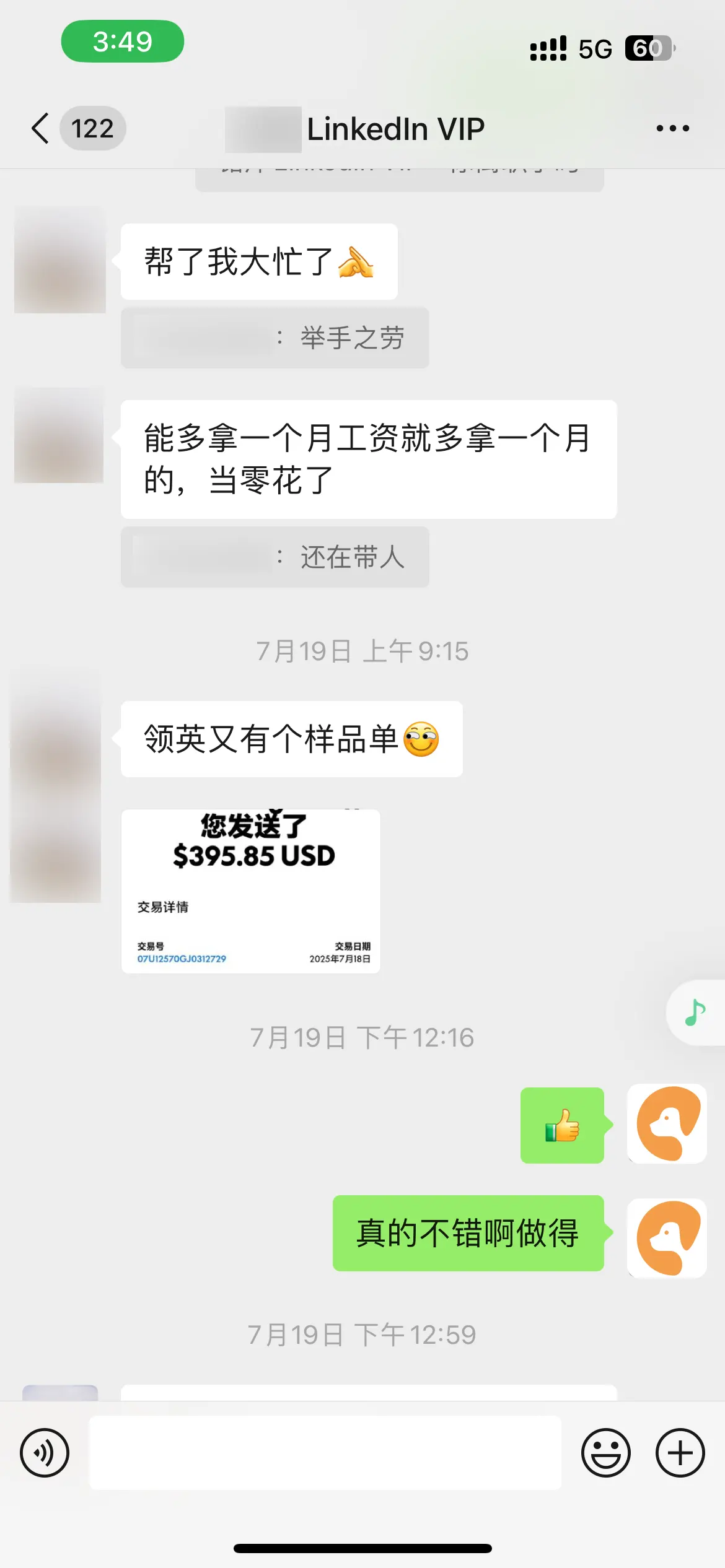
Task: Switch to voice message input
Action: click(x=45, y=1453)
